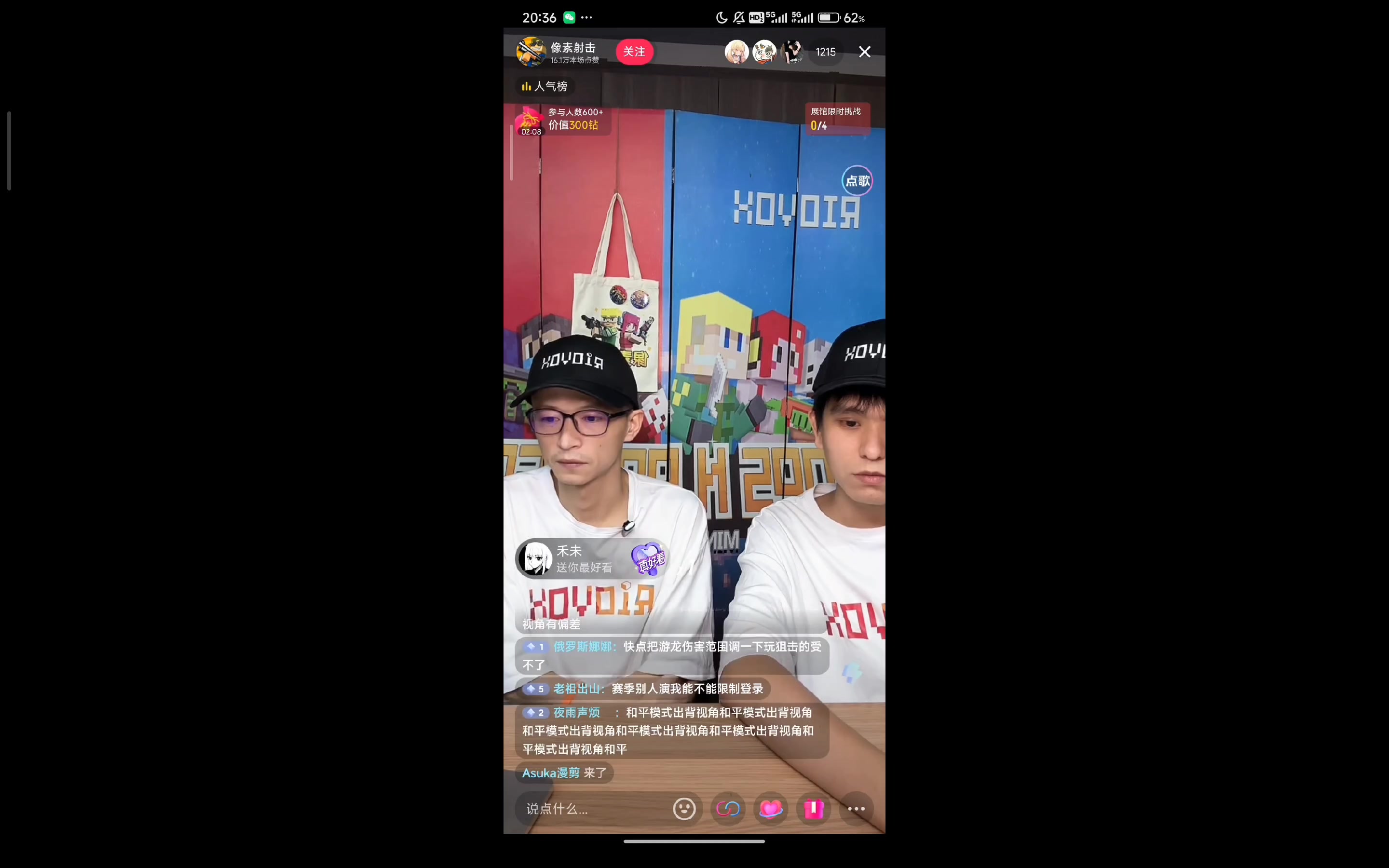The image size is (1389, 868).
Task: Open the more options menu
Action: coord(856,808)
